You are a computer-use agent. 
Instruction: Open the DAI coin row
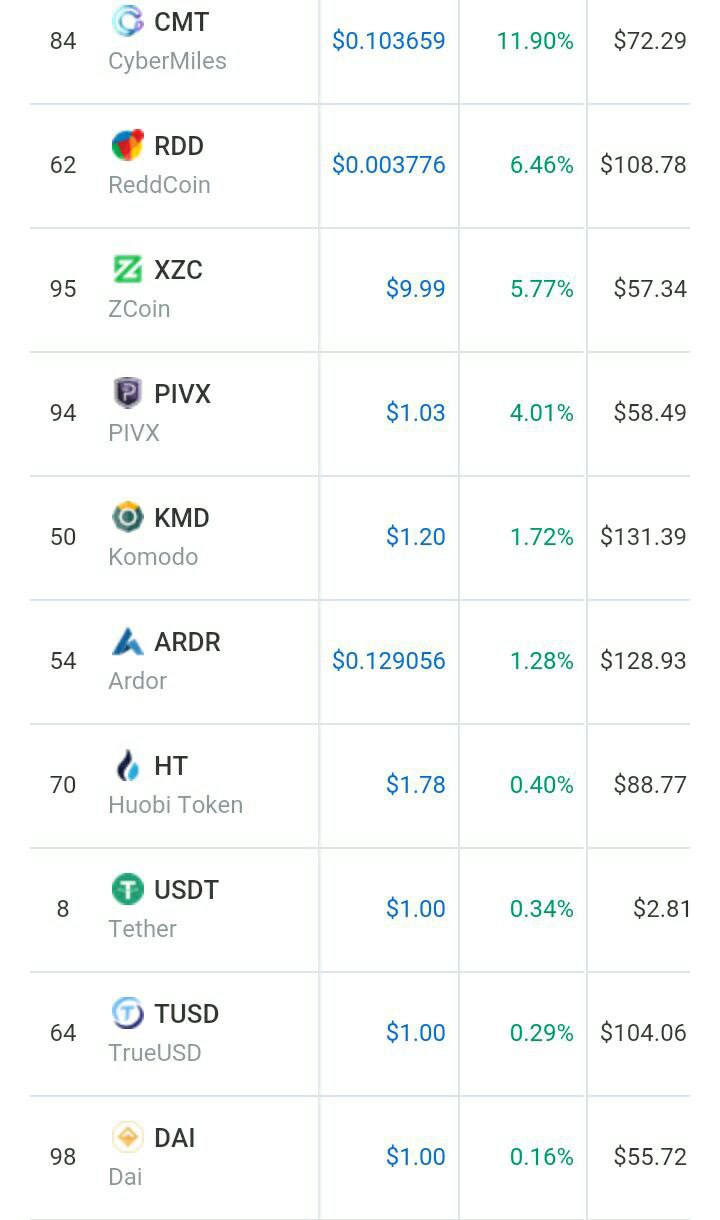tap(360, 1158)
